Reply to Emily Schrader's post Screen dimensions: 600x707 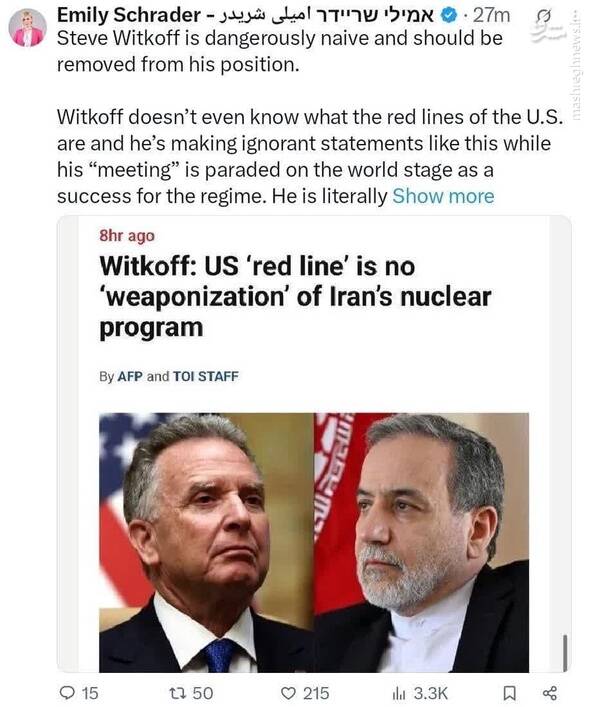click(x=67, y=691)
